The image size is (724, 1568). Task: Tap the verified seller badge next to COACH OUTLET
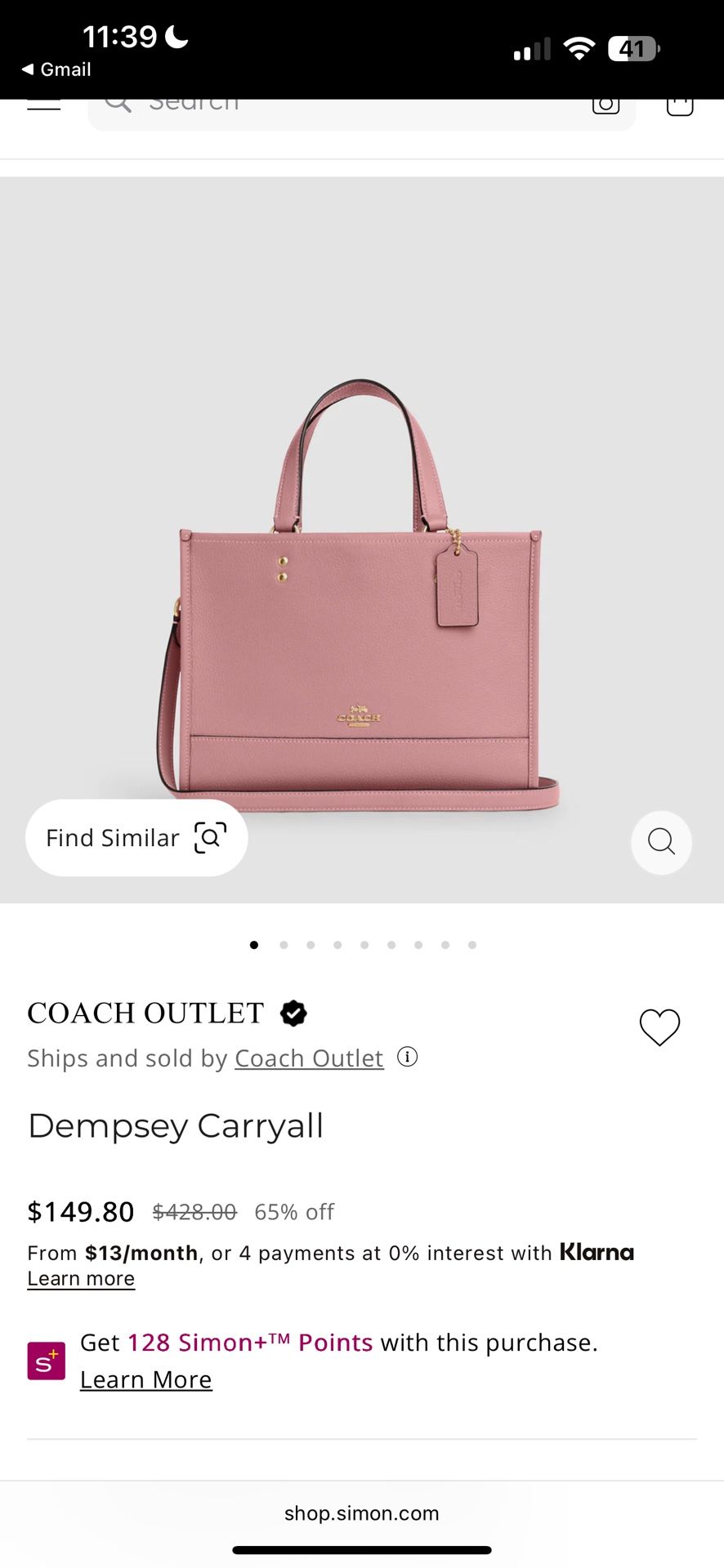(x=293, y=1013)
